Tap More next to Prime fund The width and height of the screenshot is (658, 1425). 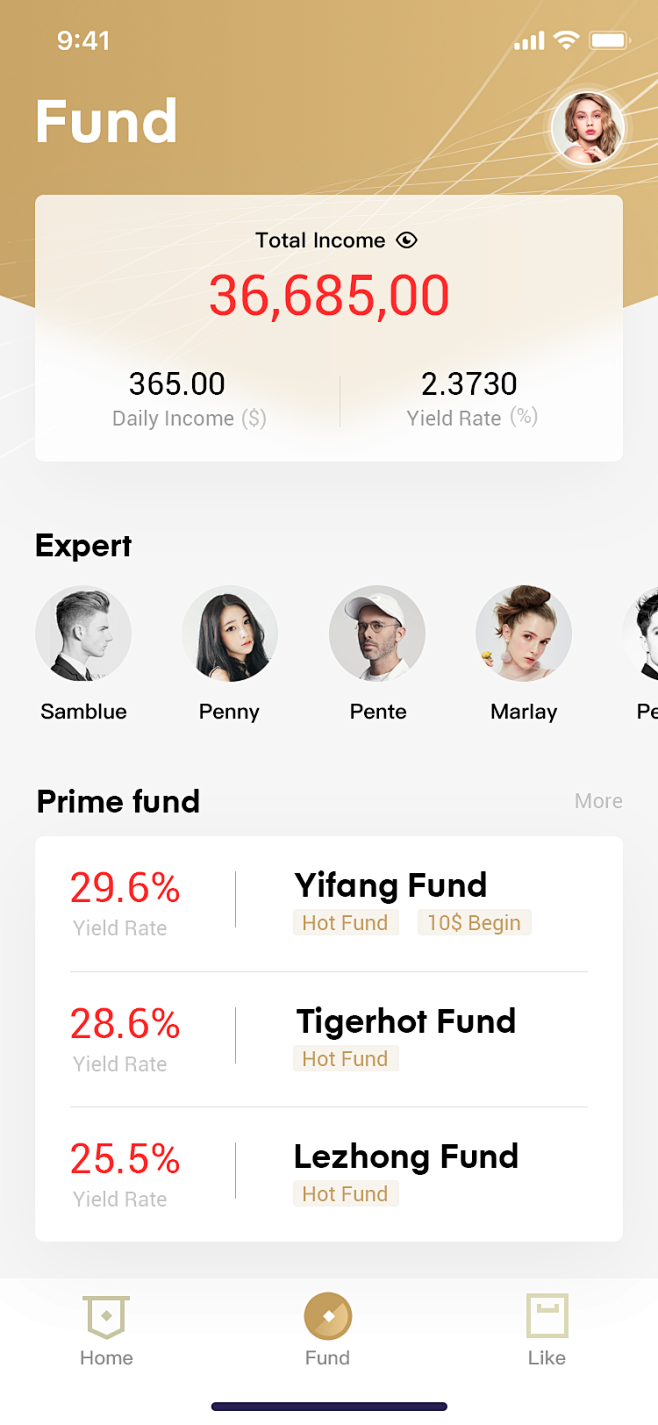coord(598,801)
